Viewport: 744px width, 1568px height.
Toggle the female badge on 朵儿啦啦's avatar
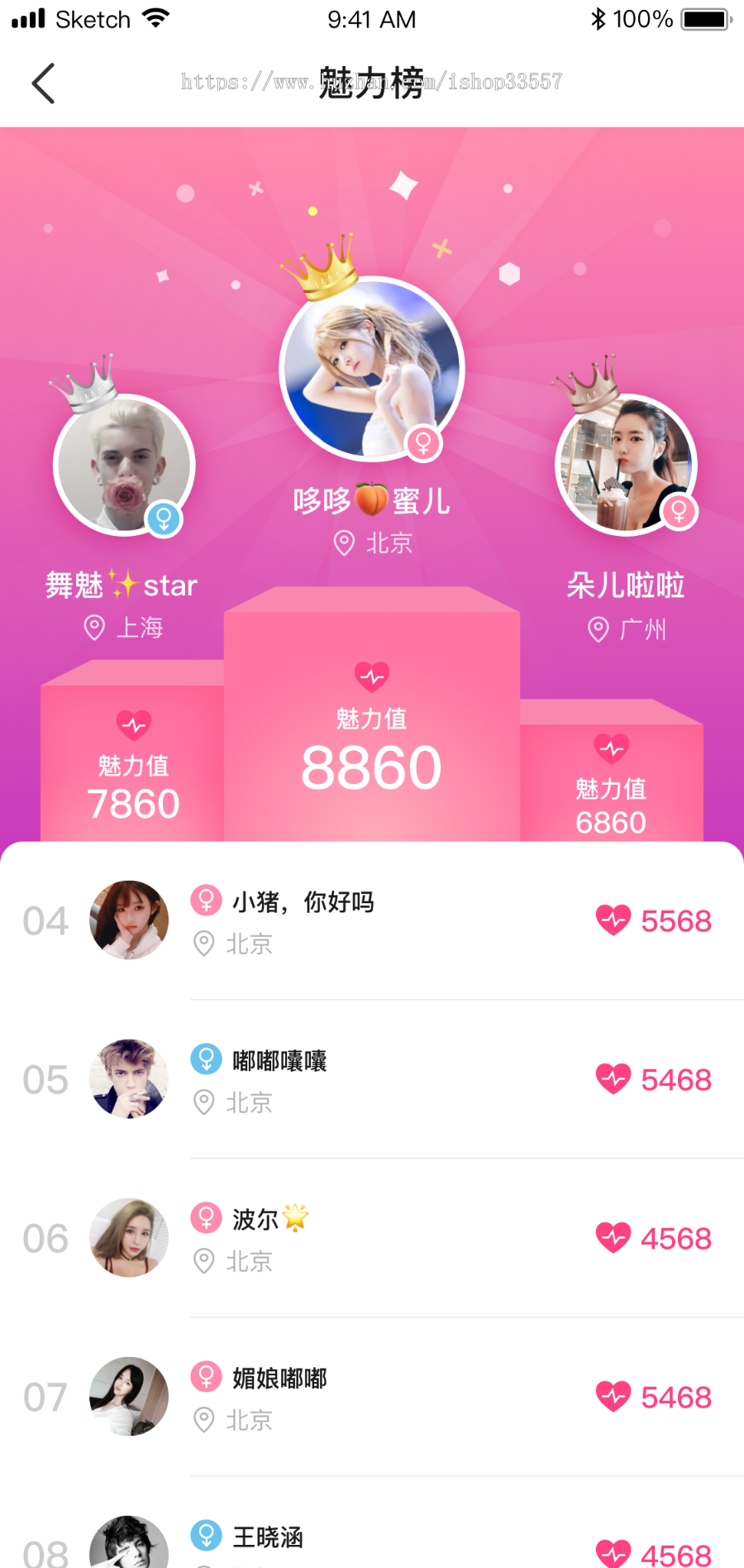coord(678,512)
